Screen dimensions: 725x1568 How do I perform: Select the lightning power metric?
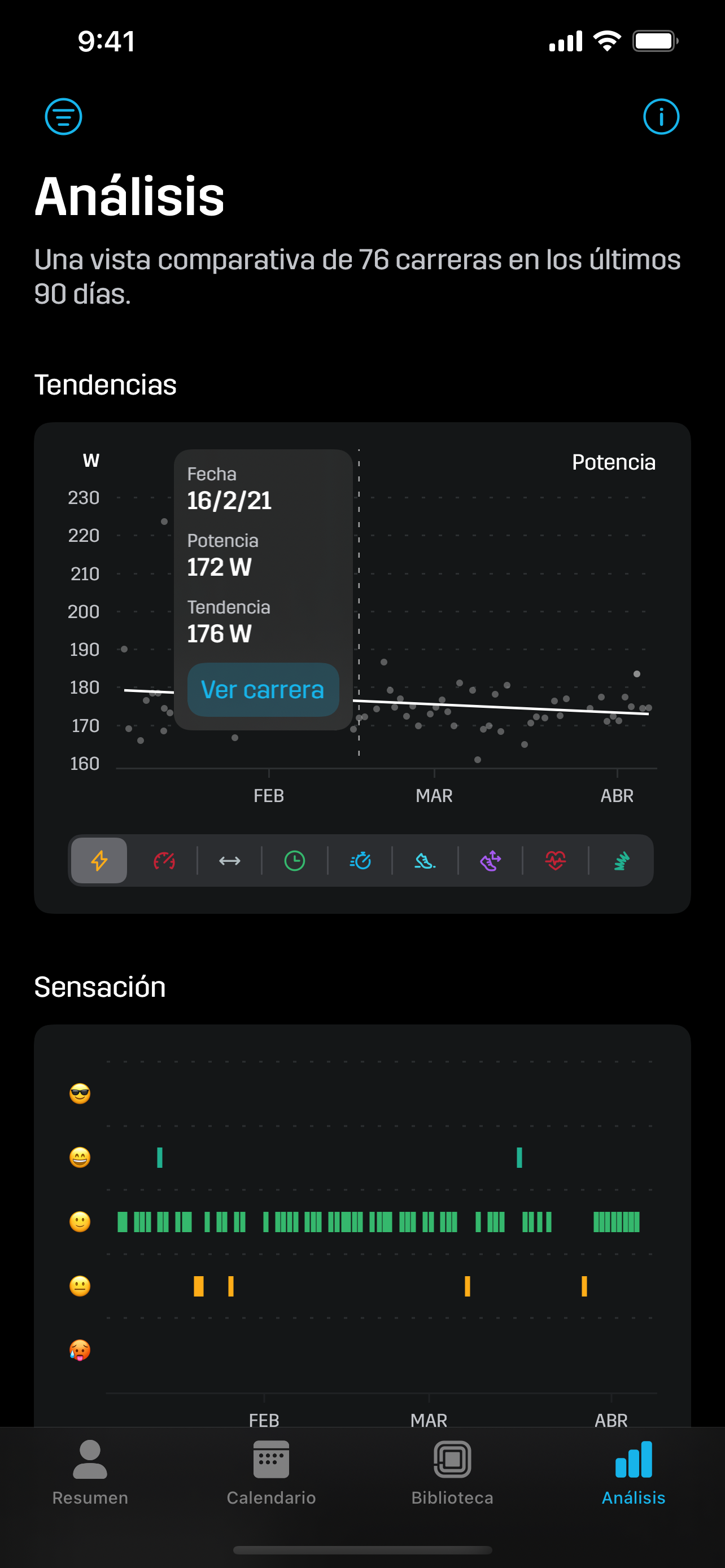(x=99, y=860)
